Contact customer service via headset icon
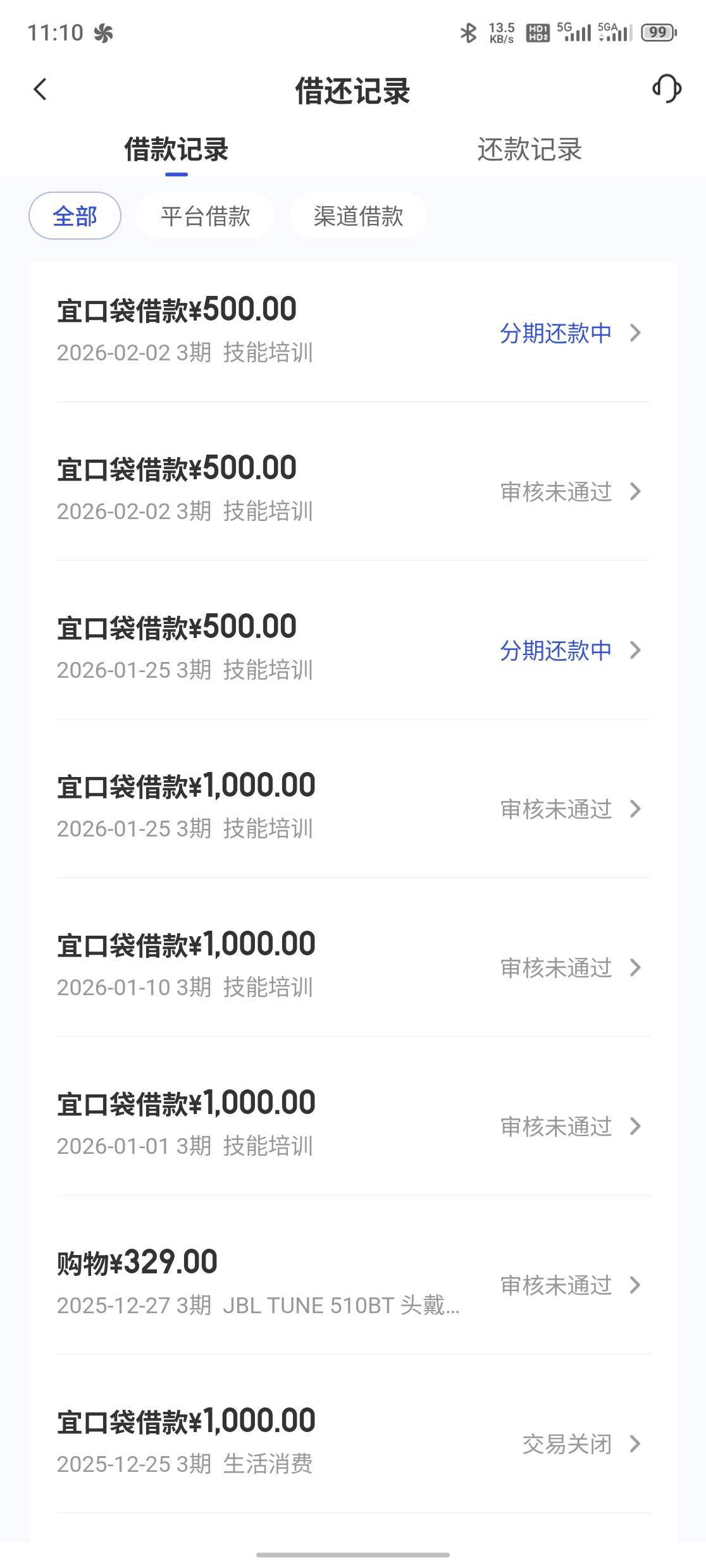706x1568 pixels. [x=666, y=89]
